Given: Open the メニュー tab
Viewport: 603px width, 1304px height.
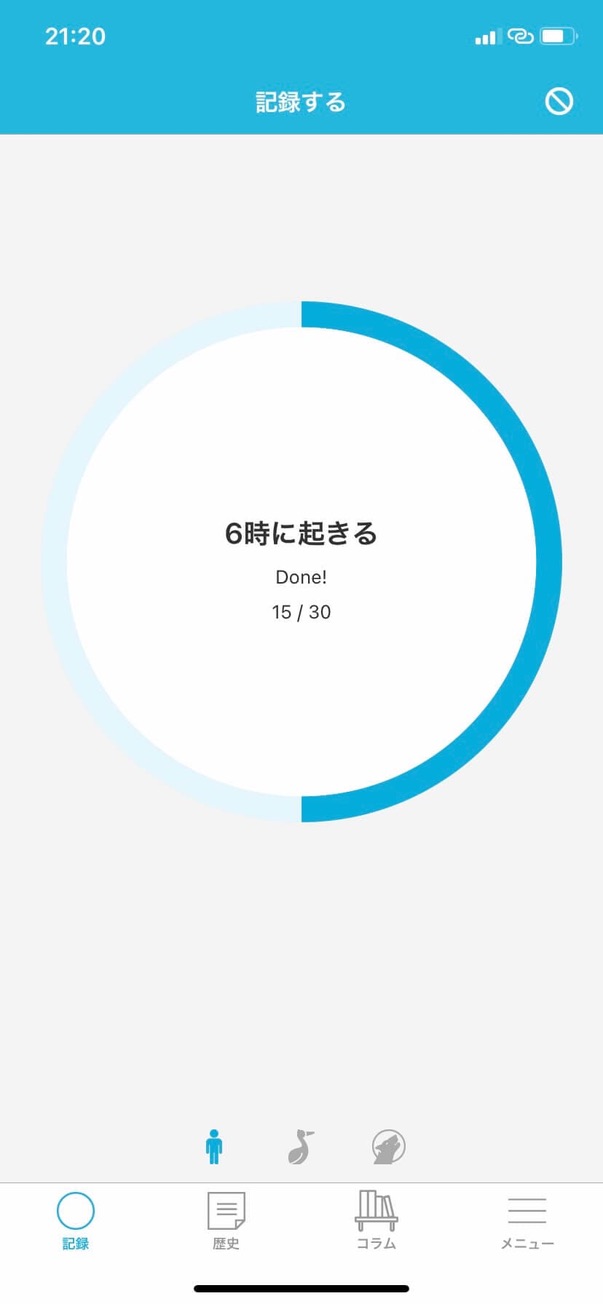Looking at the screenshot, I should tap(527, 1221).
